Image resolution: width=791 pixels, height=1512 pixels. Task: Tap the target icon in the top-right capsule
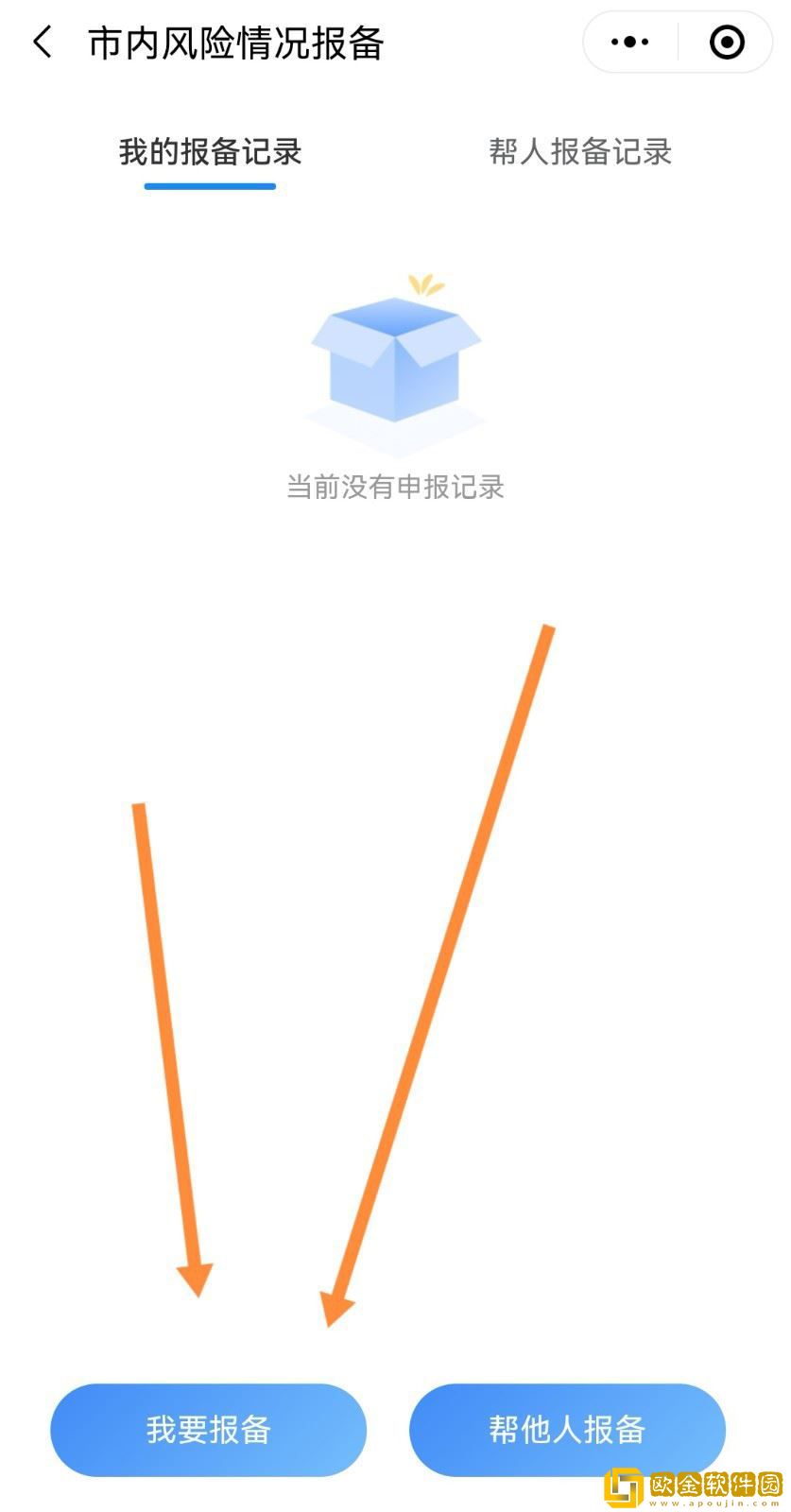tap(725, 42)
